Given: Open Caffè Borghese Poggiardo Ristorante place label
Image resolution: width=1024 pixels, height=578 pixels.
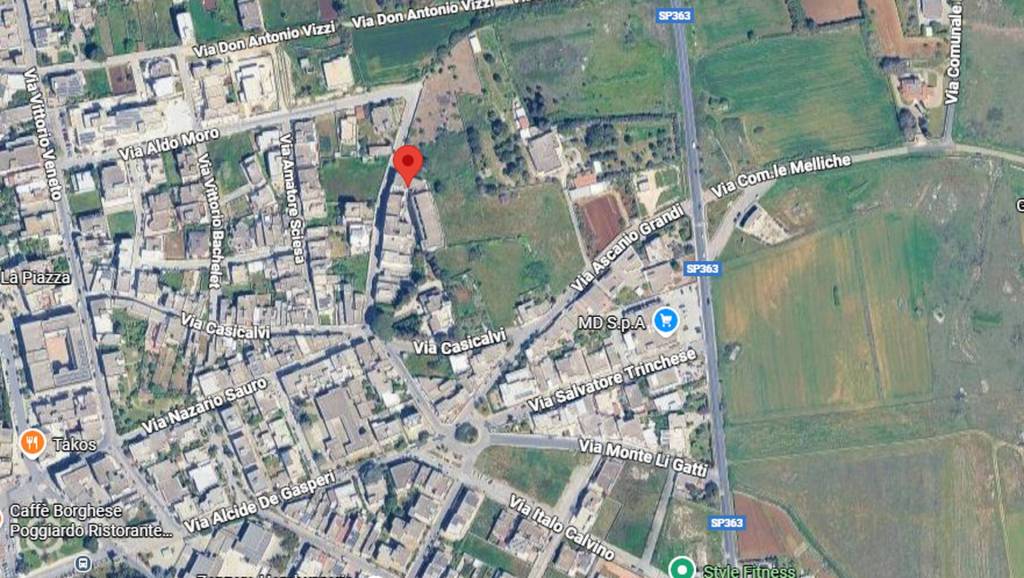Looking at the screenshot, I should (x=90, y=520).
